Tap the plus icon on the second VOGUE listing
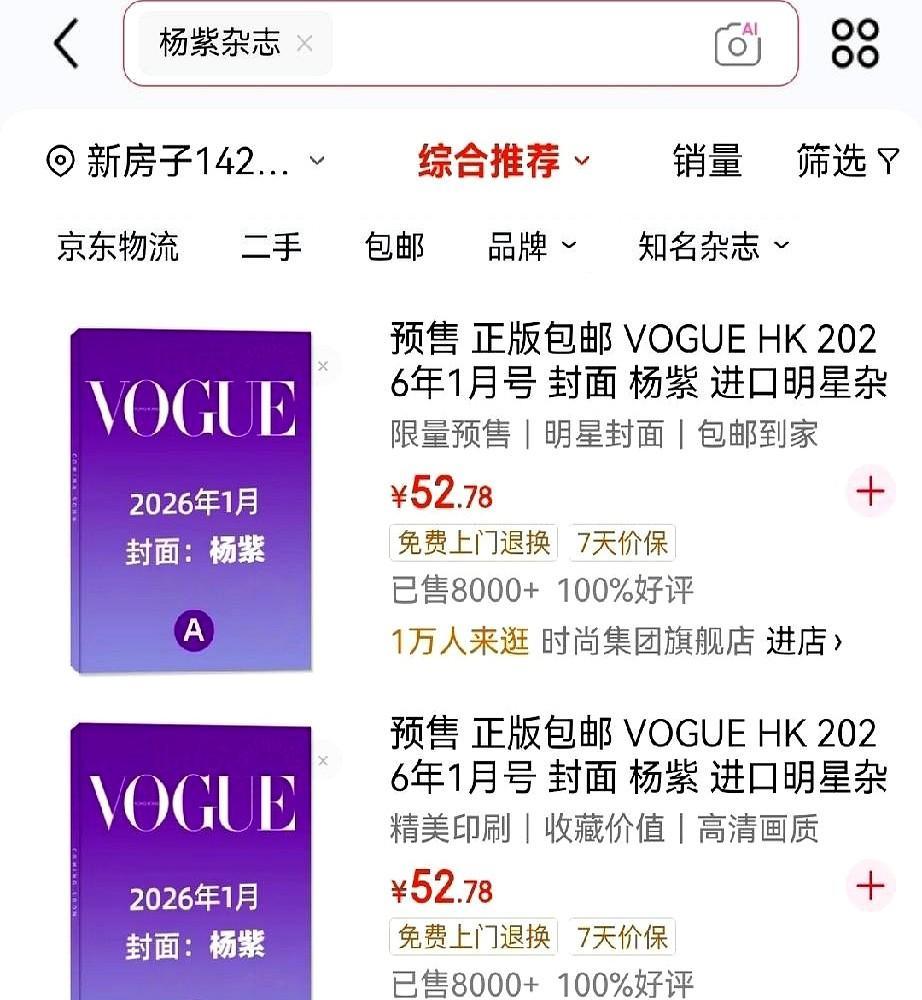 point(869,886)
